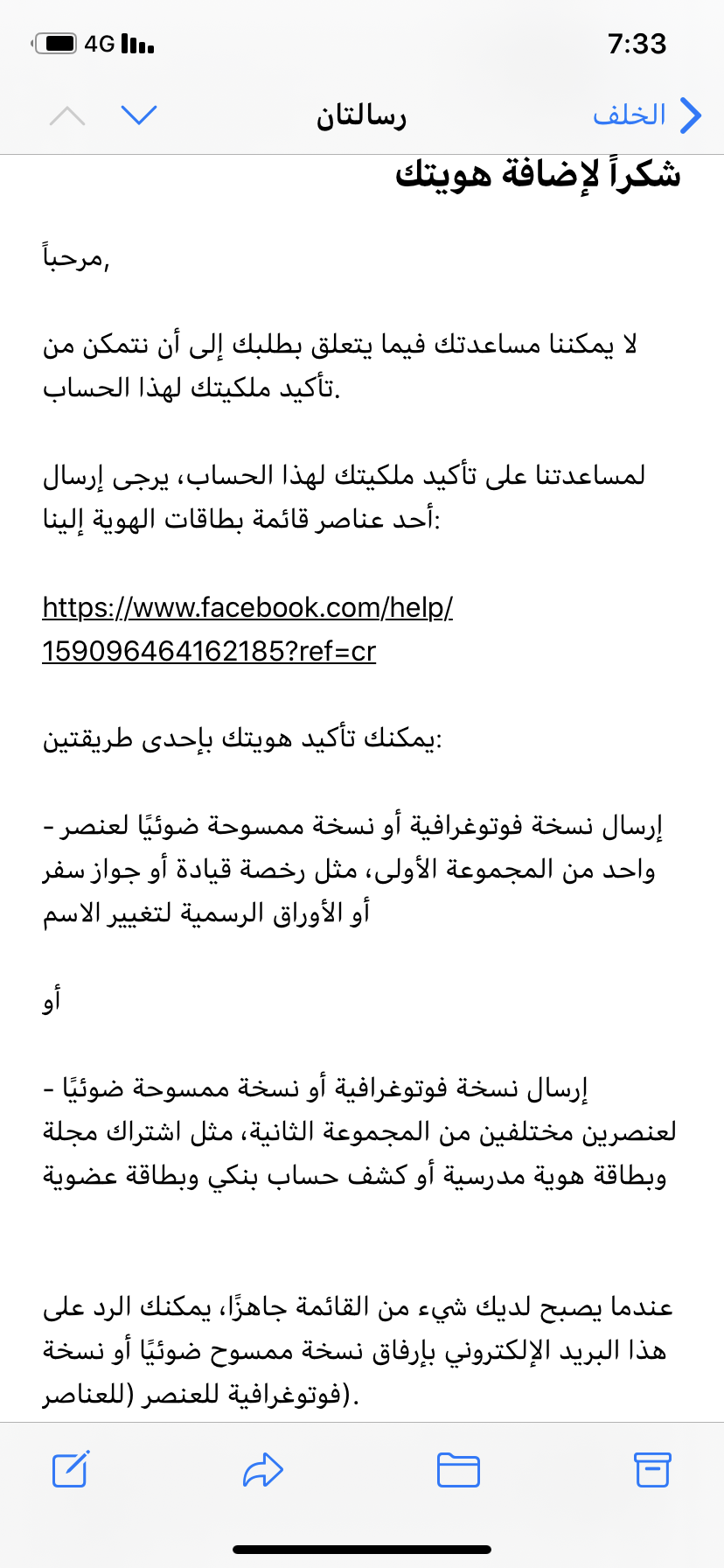
Task: Open the reply and forward options
Action: pyautogui.click(x=263, y=1470)
